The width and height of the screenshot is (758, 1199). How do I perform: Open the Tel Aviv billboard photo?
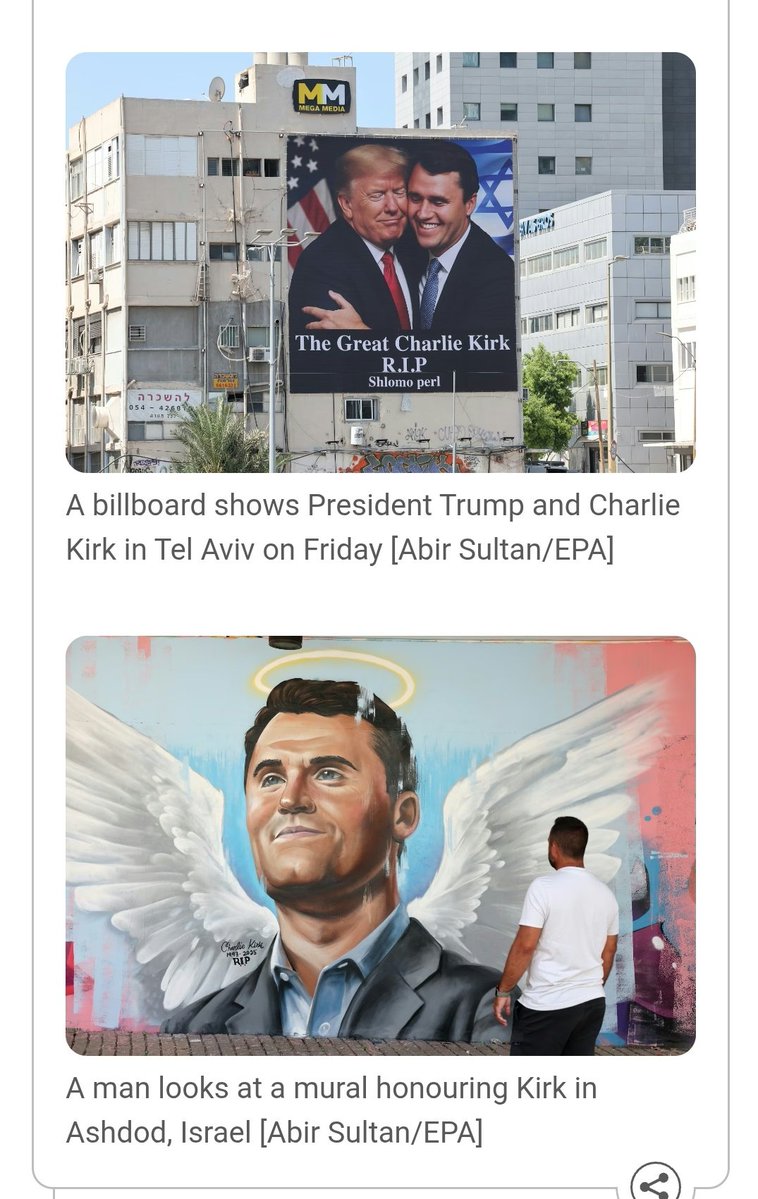(x=380, y=262)
